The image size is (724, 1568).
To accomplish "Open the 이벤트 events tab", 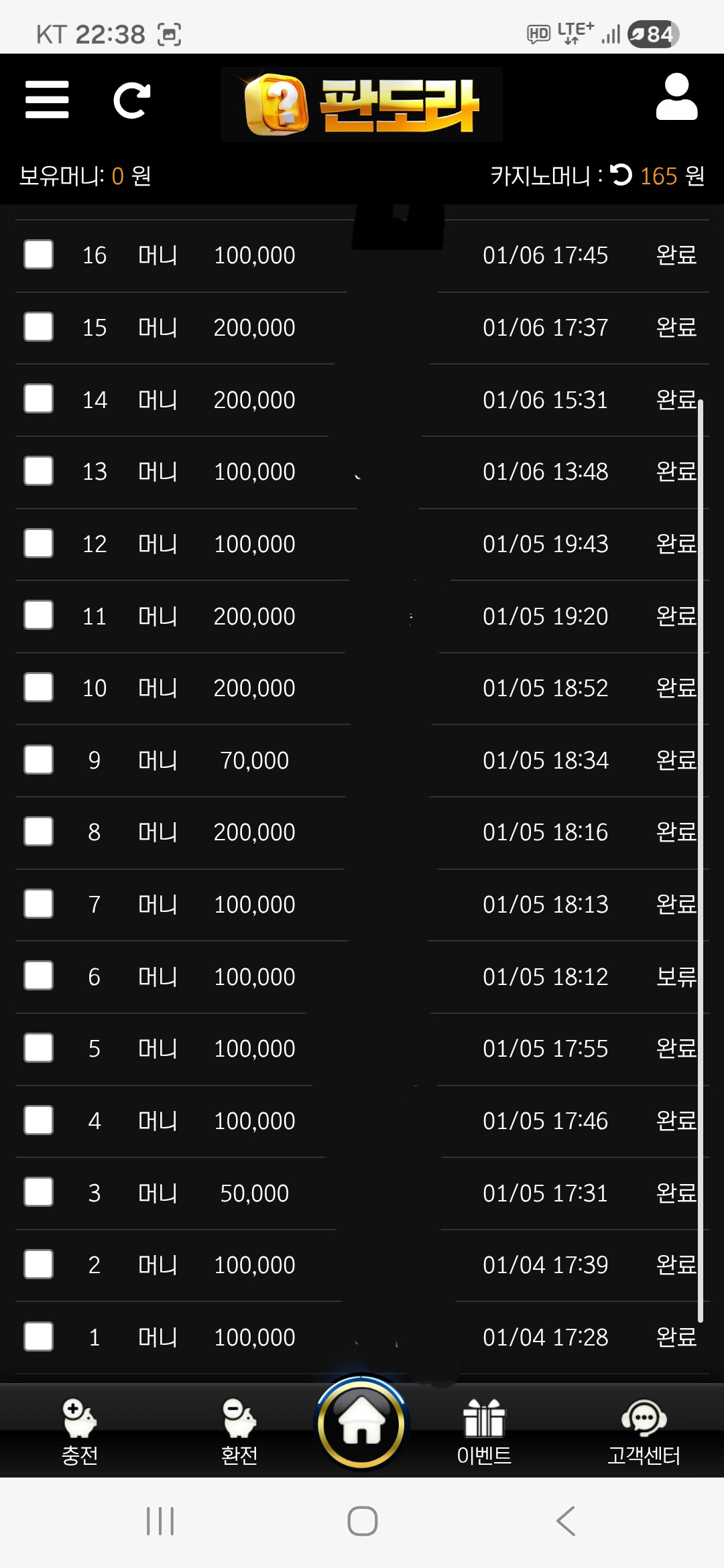I will pyautogui.click(x=484, y=1432).
